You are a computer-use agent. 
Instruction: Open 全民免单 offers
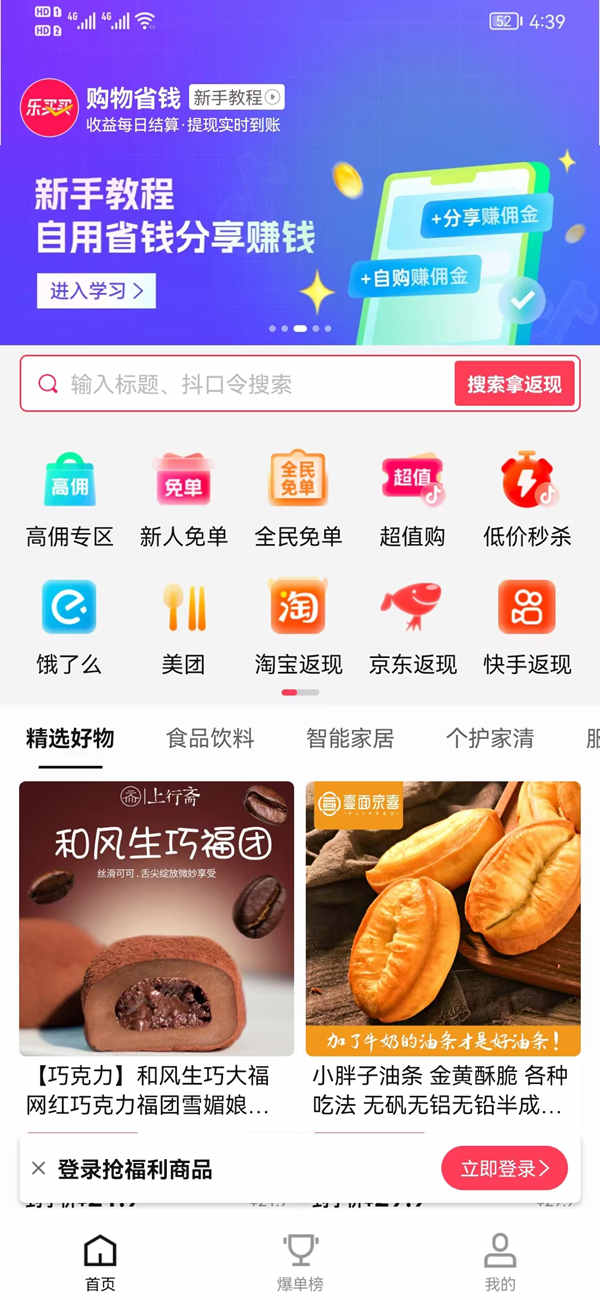(x=298, y=499)
